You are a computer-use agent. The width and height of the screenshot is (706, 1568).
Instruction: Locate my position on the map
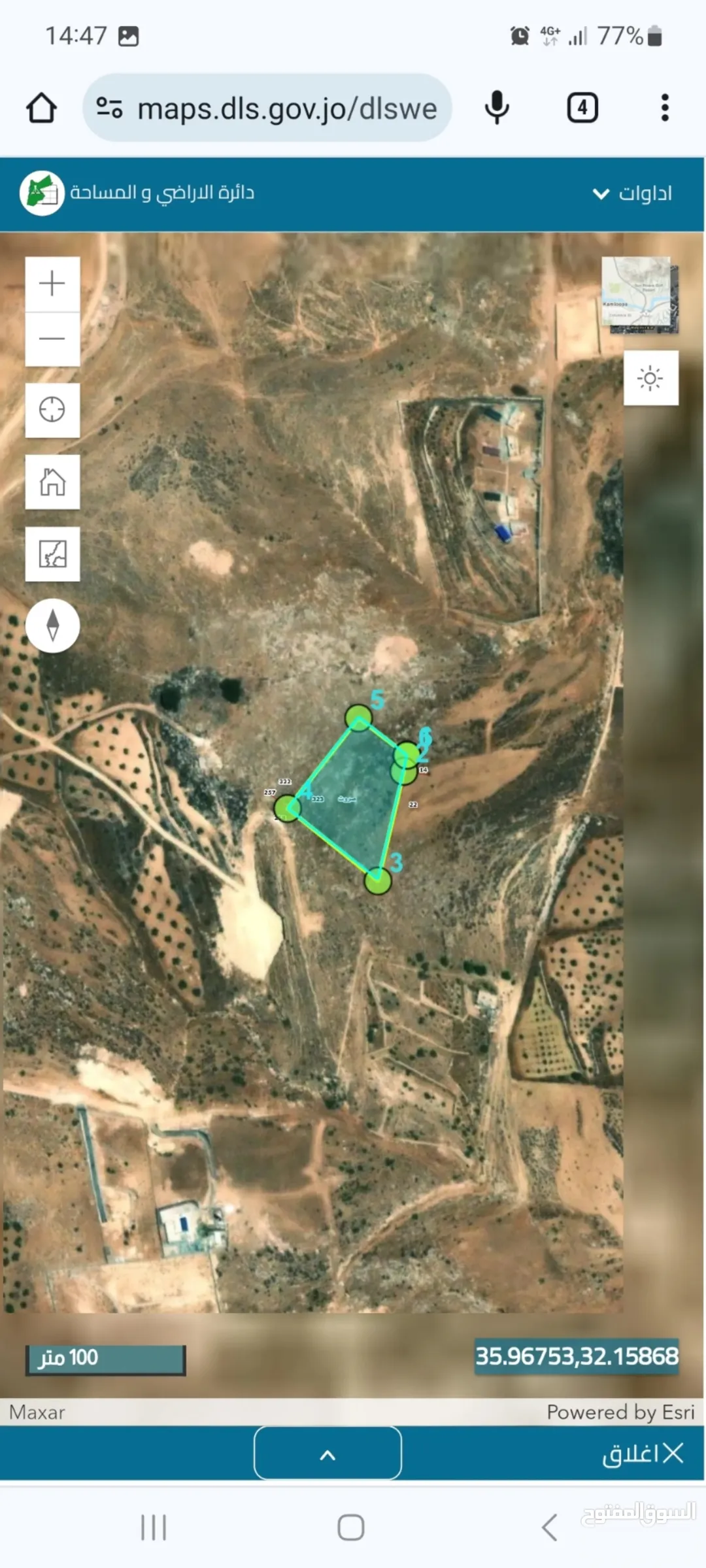pos(52,410)
